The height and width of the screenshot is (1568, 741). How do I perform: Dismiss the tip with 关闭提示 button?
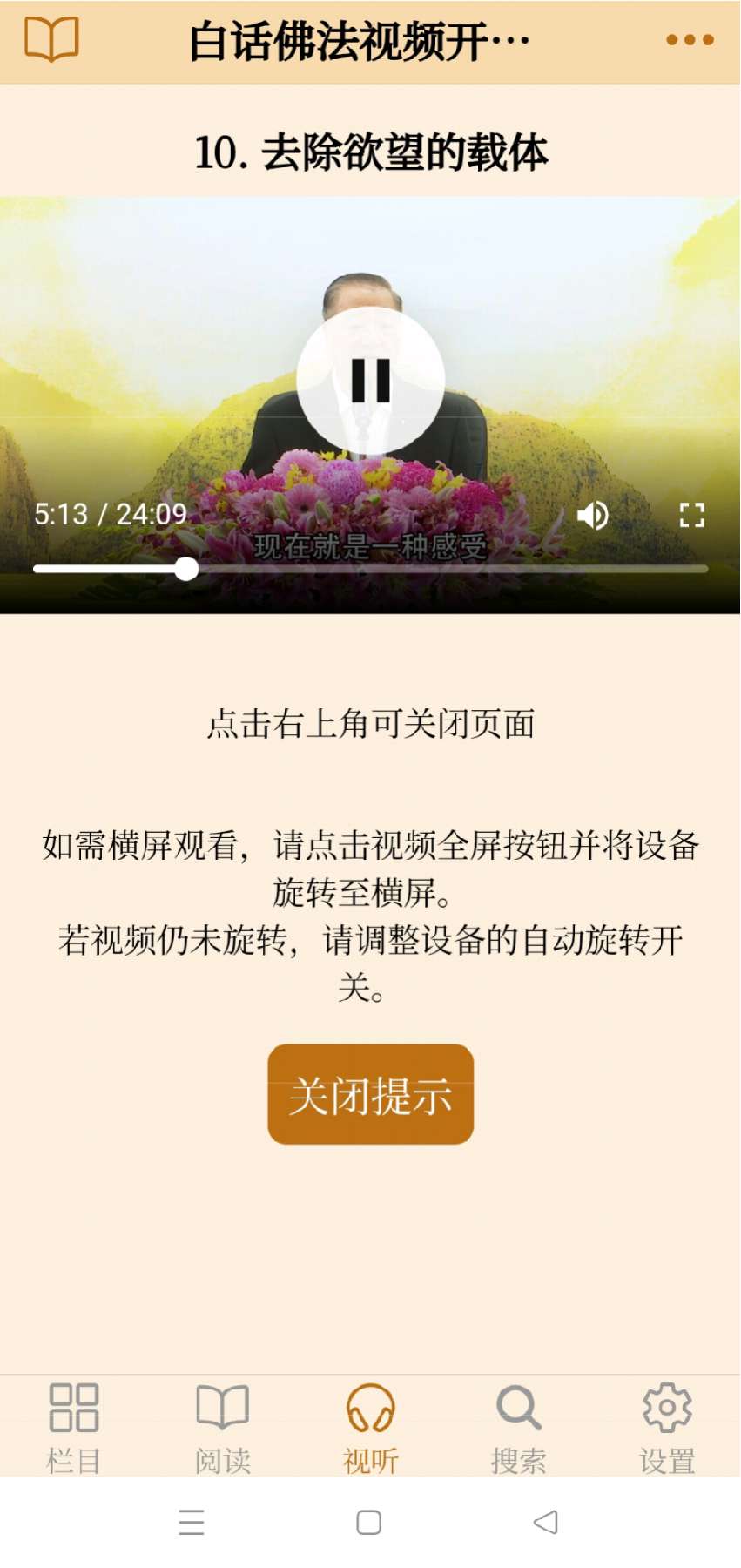(370, 1094)
